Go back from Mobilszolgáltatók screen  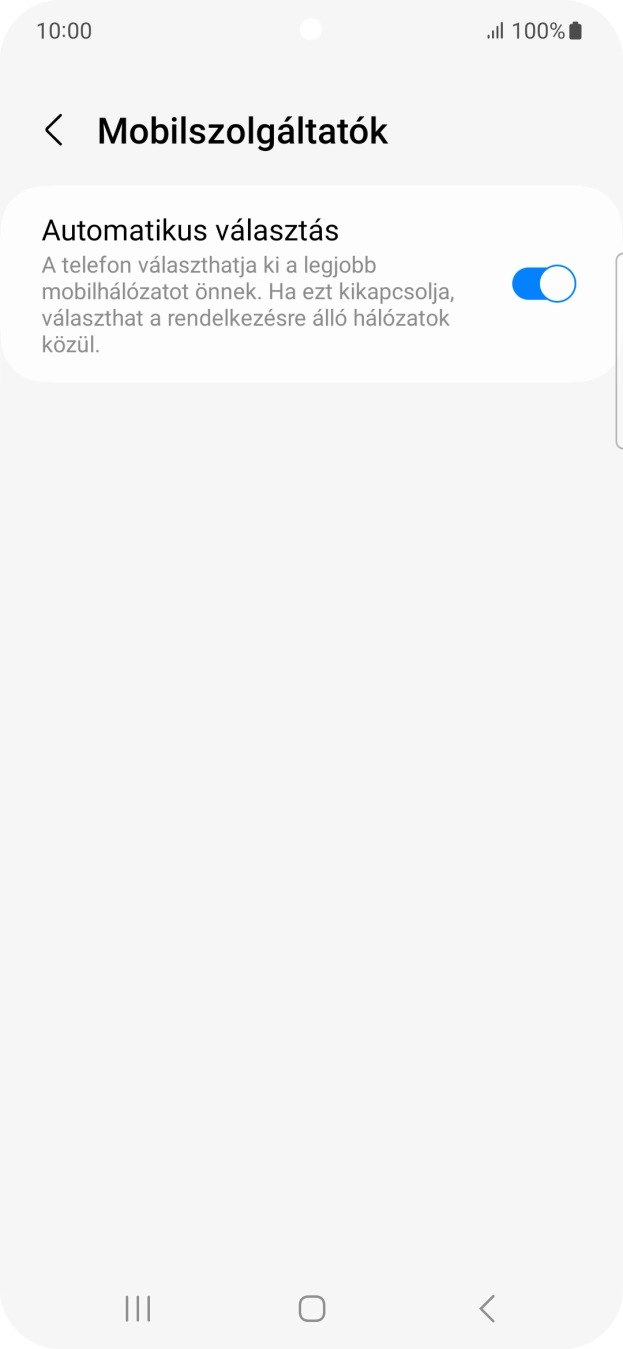click(54, 131)
